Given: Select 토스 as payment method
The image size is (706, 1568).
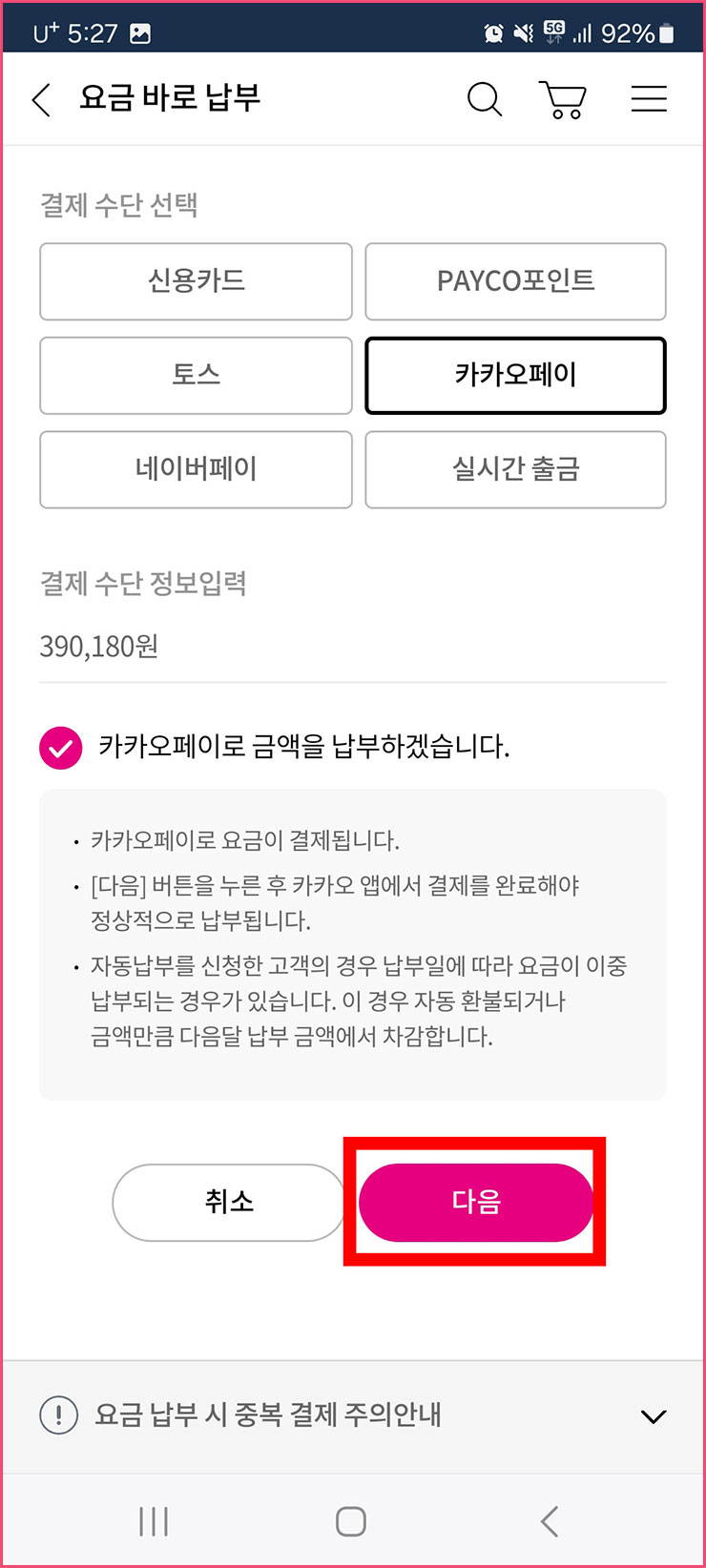Looking at the screenshot, I should coord(196,375).
